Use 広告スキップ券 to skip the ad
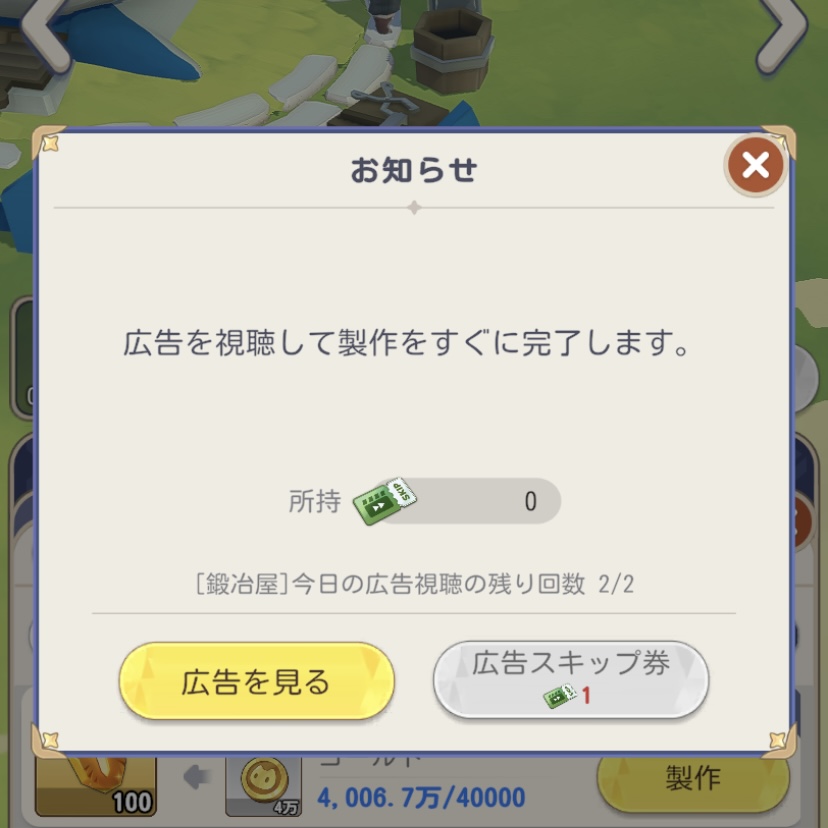 pyautogui.click(x=570, y=679)
